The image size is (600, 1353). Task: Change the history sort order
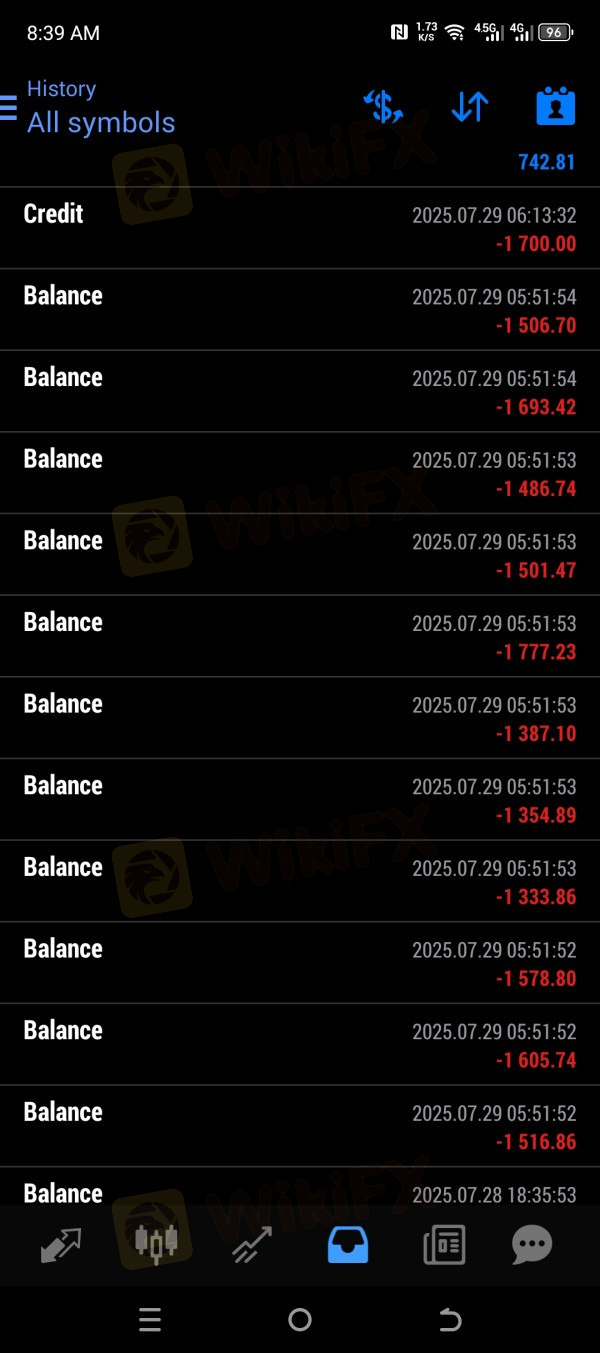tap(469, 106)
